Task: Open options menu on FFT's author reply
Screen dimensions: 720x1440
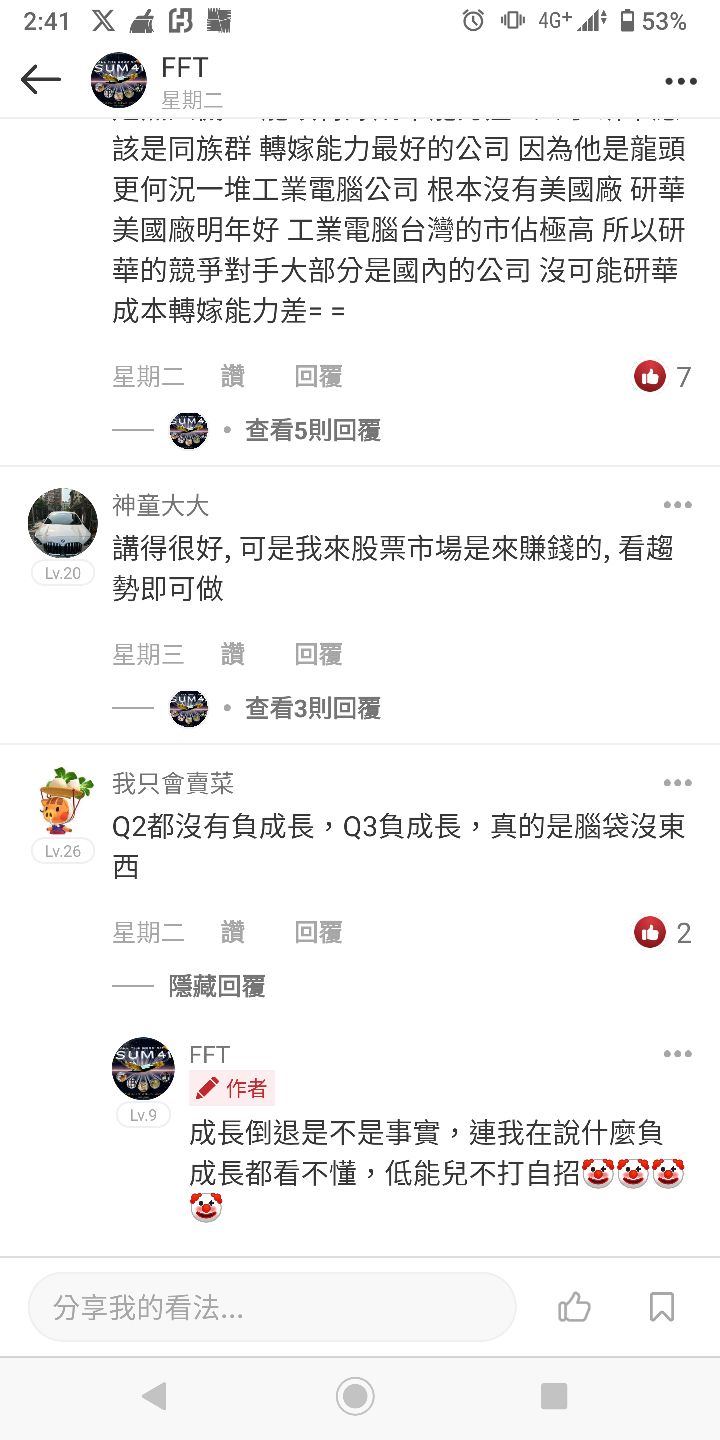Action: pyautogui.click(x=677, y=1054)
